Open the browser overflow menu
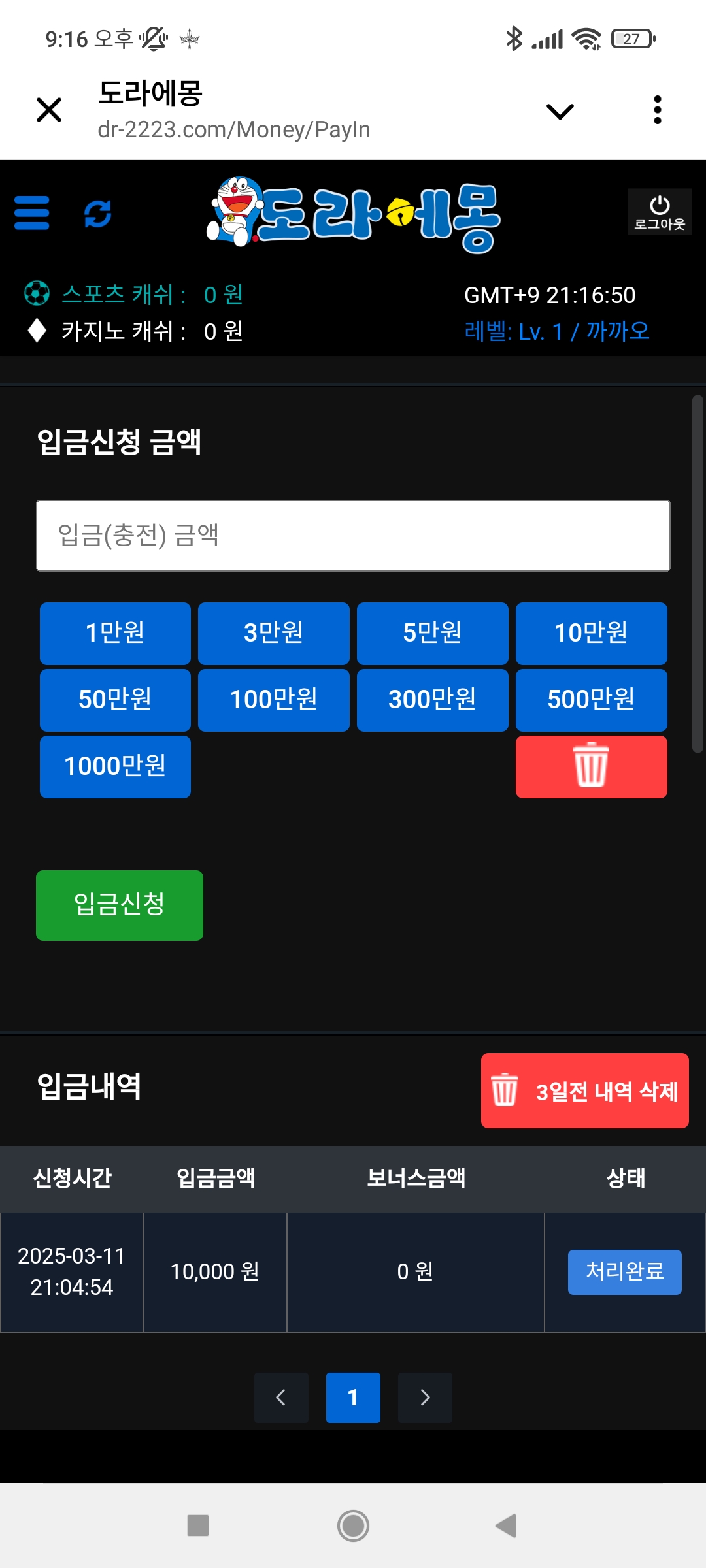 pyautogui.click(x=658, y=110)
